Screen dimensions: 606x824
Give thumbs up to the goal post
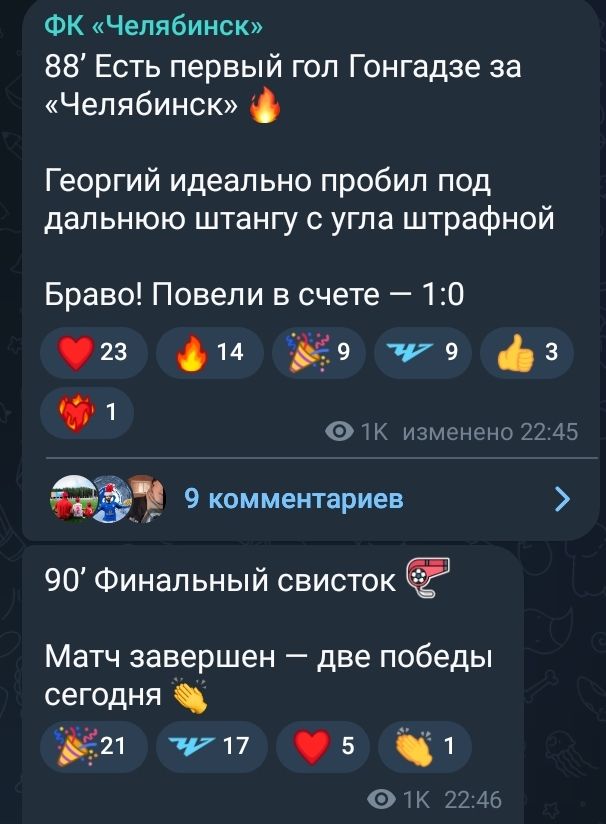point(521,351)
